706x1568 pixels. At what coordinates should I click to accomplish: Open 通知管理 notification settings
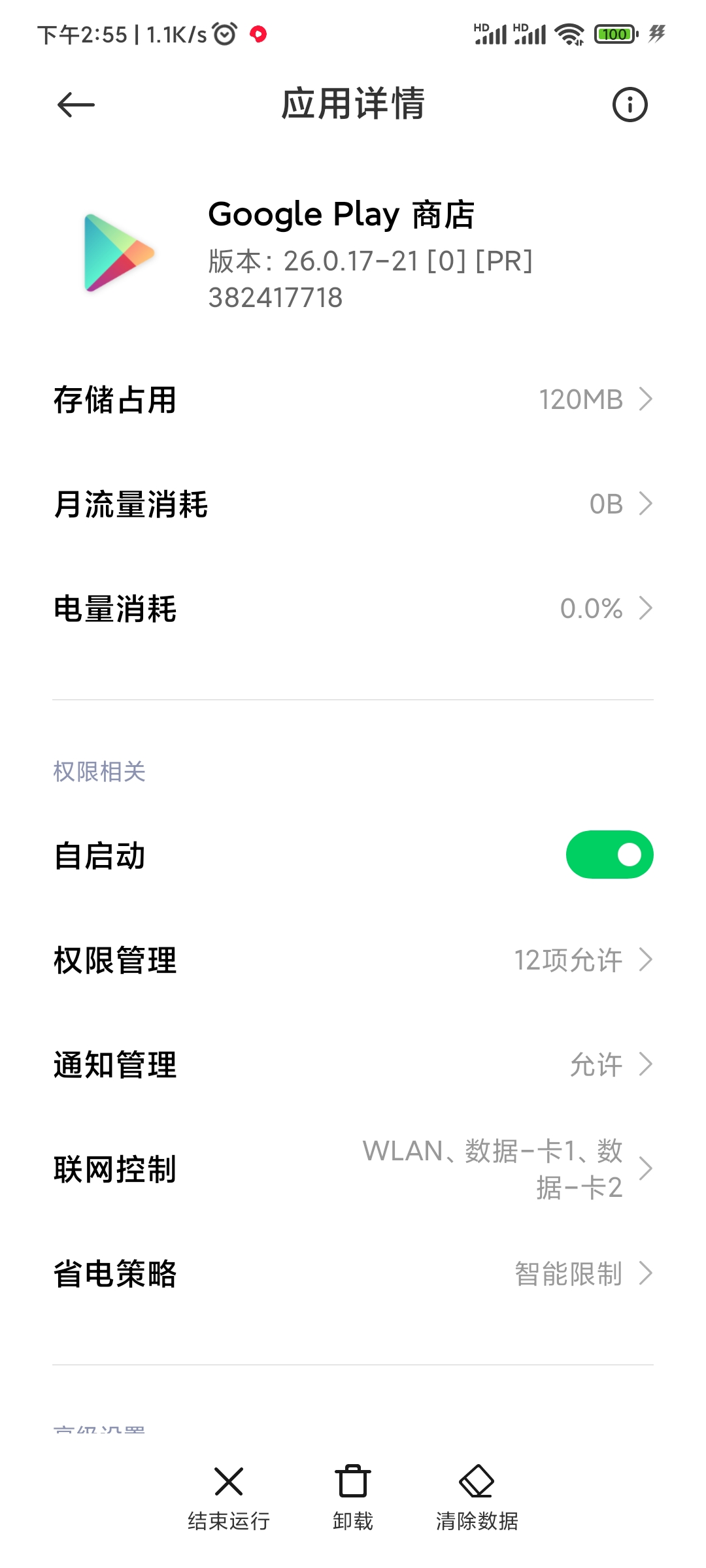pyautogui.click(x=353, y=1064)
